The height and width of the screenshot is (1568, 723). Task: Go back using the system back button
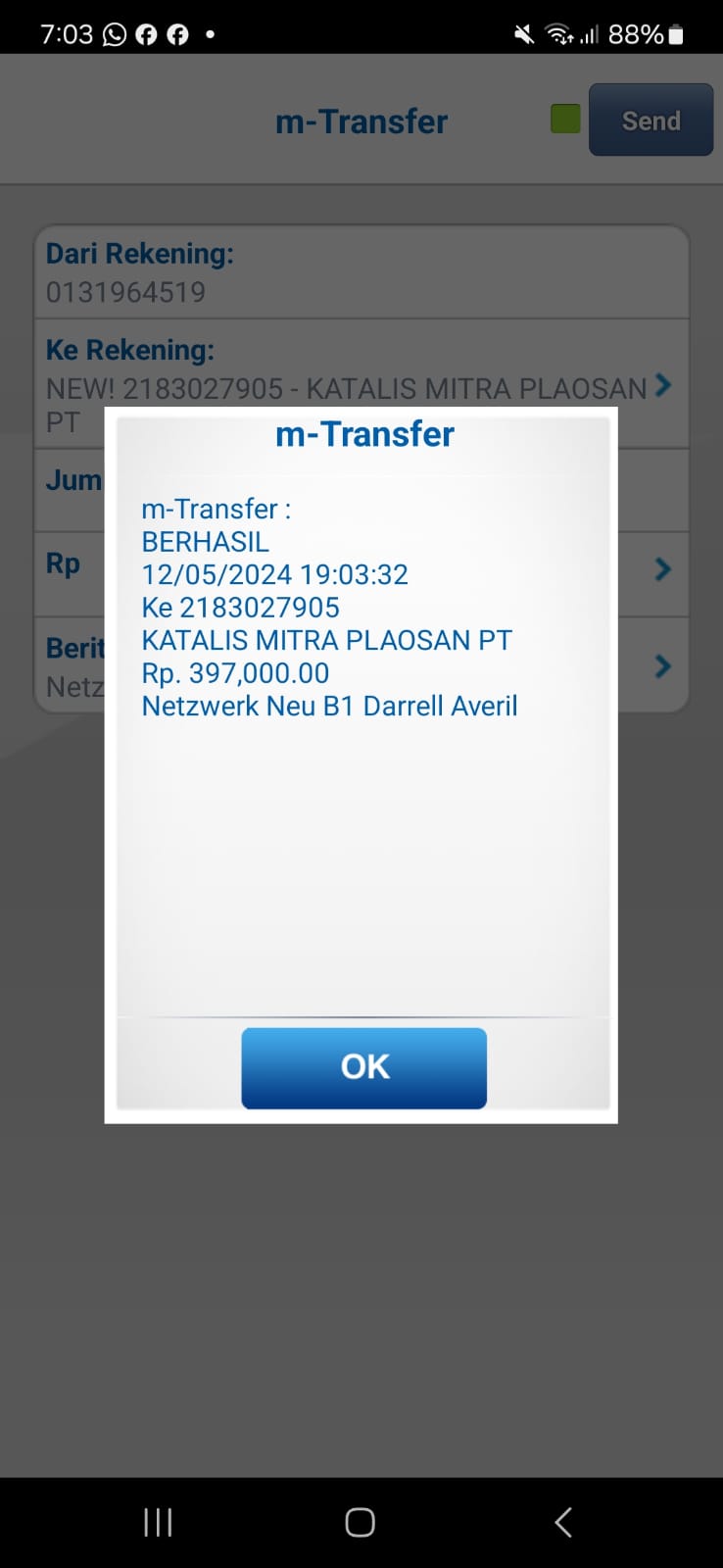[x=563, y=1522]
